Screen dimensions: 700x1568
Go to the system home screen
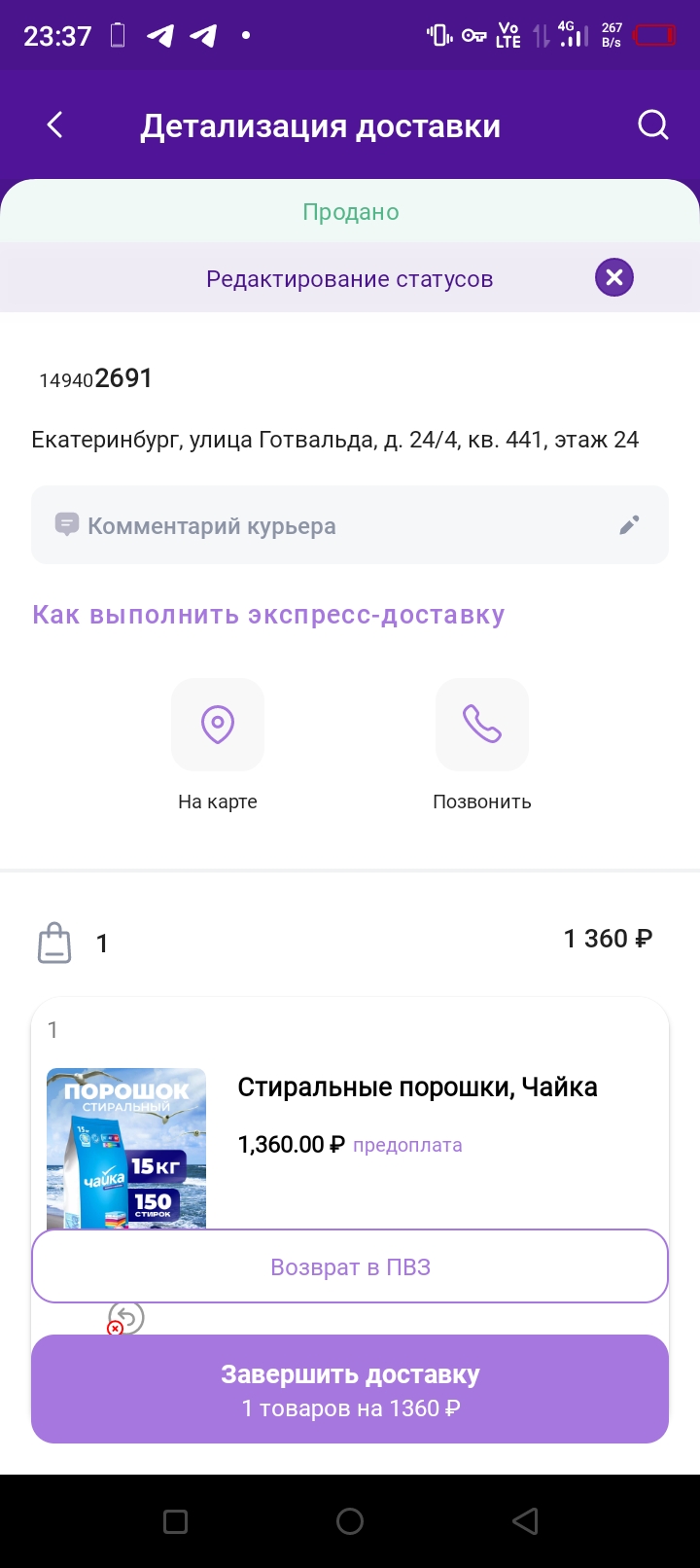tap(350, 1521)
